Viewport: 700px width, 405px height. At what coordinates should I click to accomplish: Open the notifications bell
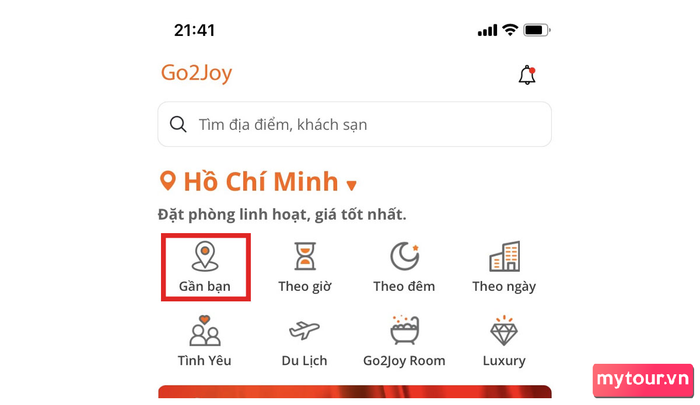pos(527,75)
